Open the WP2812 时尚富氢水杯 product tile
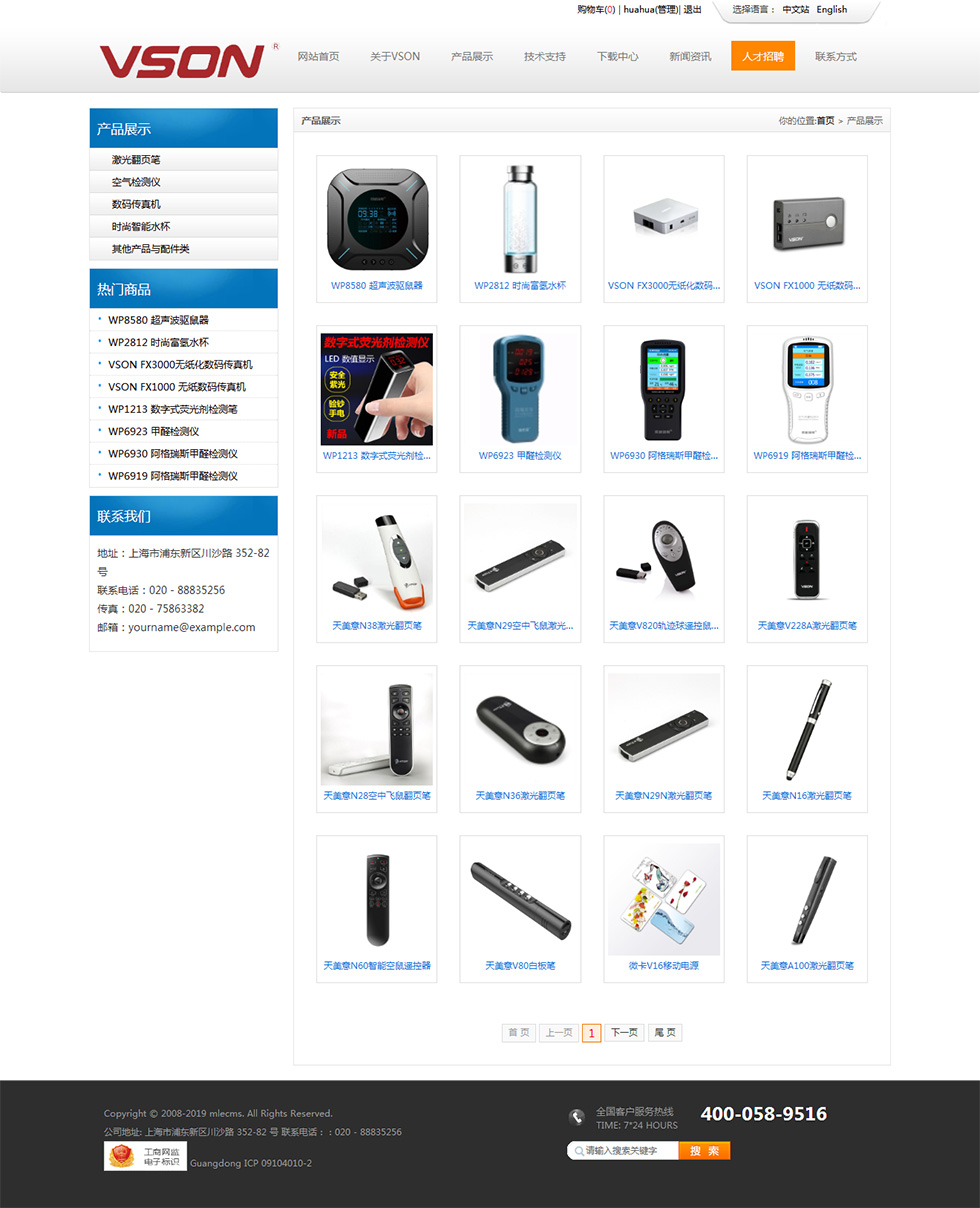Screen dimensions: 980x1208 pos(519,228)
